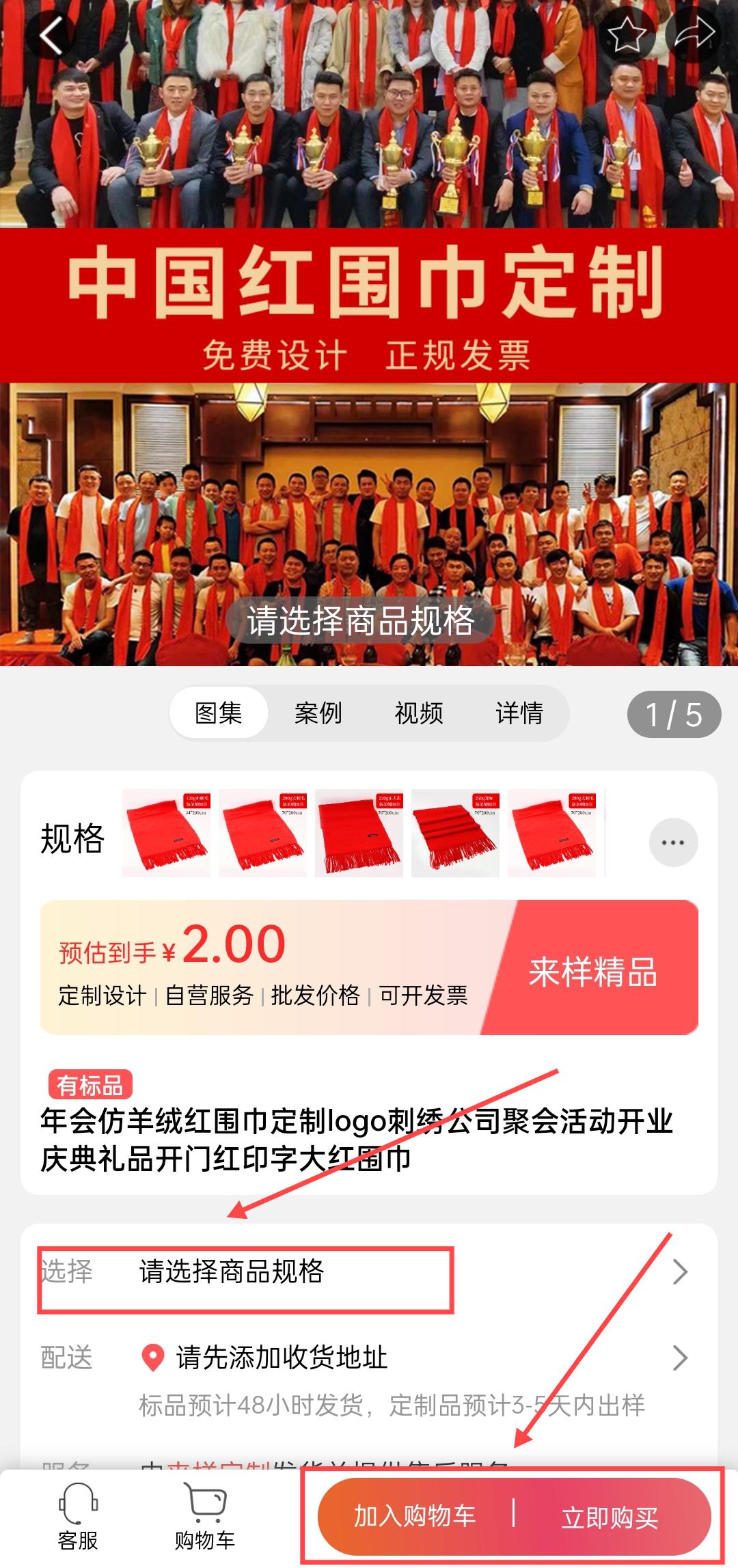The width and height of the screenshot is (738, 1568).
Task: Favorite this product with the star icon
Action: [626, 34]
